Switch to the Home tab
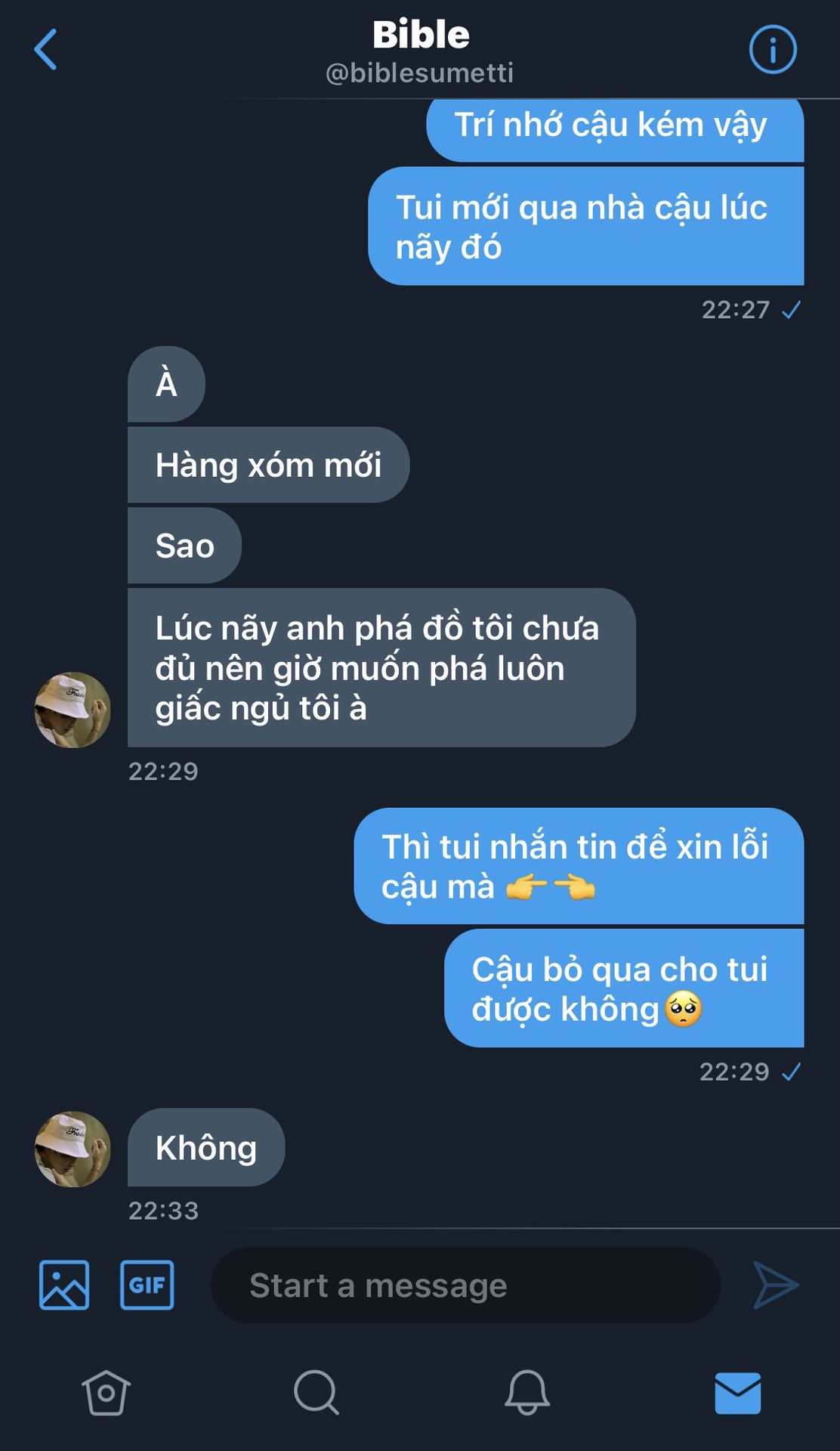Image resolution: width=840 pixels, height=1451 pixels. (x=106, y=1392)
